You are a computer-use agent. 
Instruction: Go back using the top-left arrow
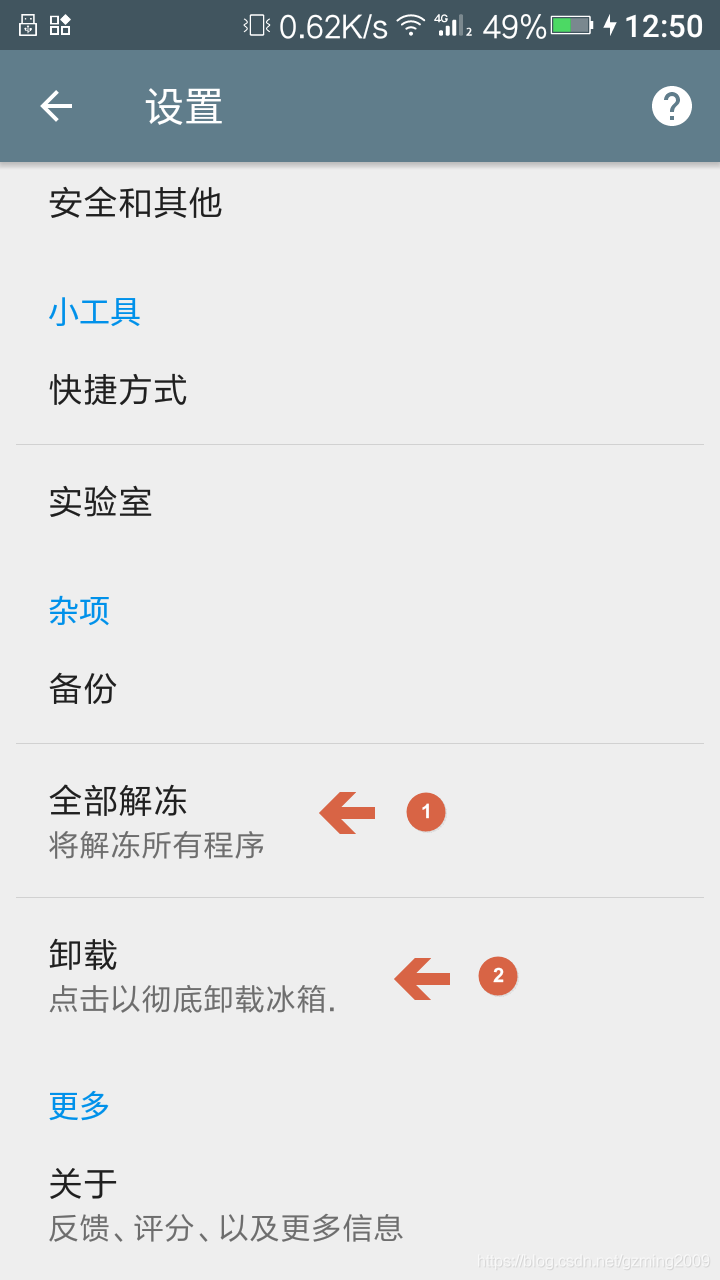[56, 106]
